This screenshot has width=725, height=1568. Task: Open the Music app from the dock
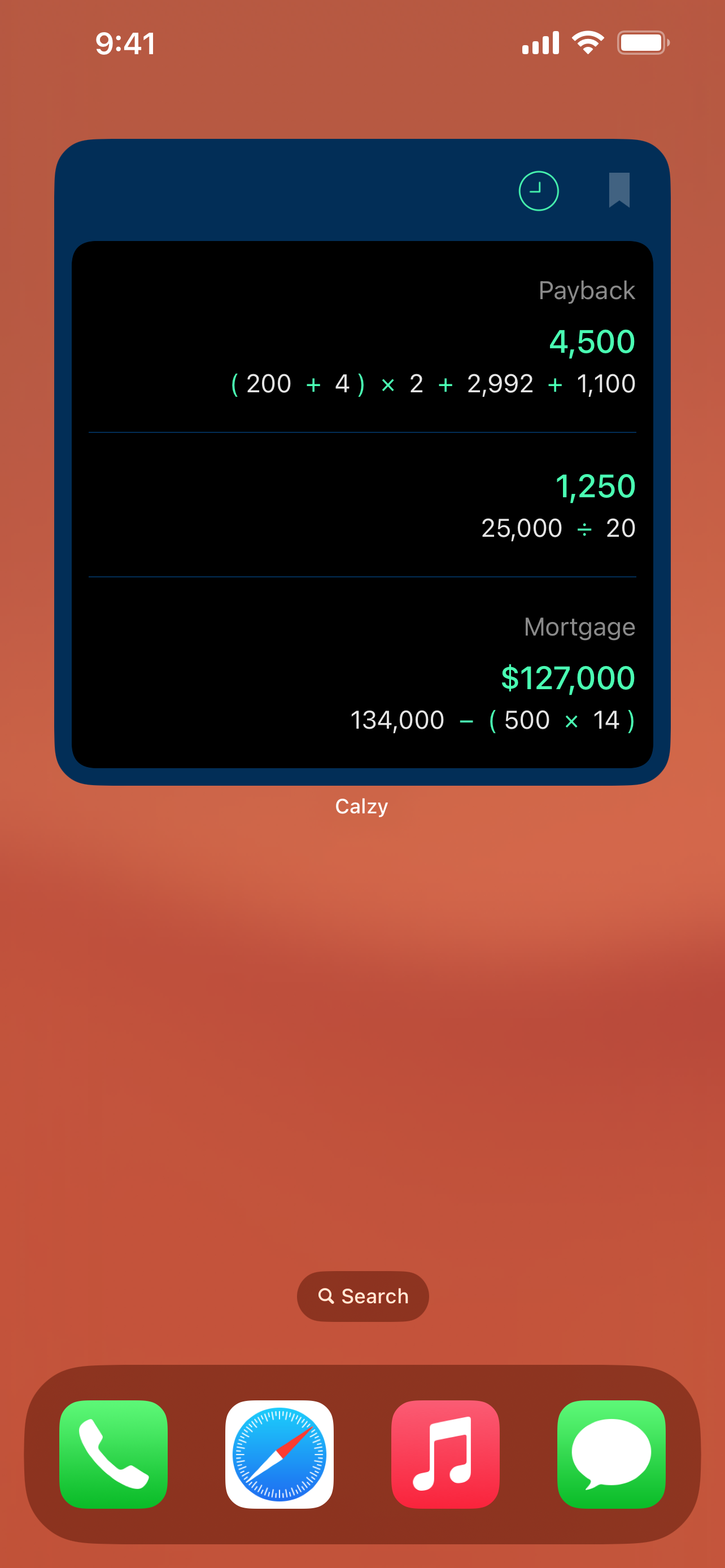(x=446, y=1453)
